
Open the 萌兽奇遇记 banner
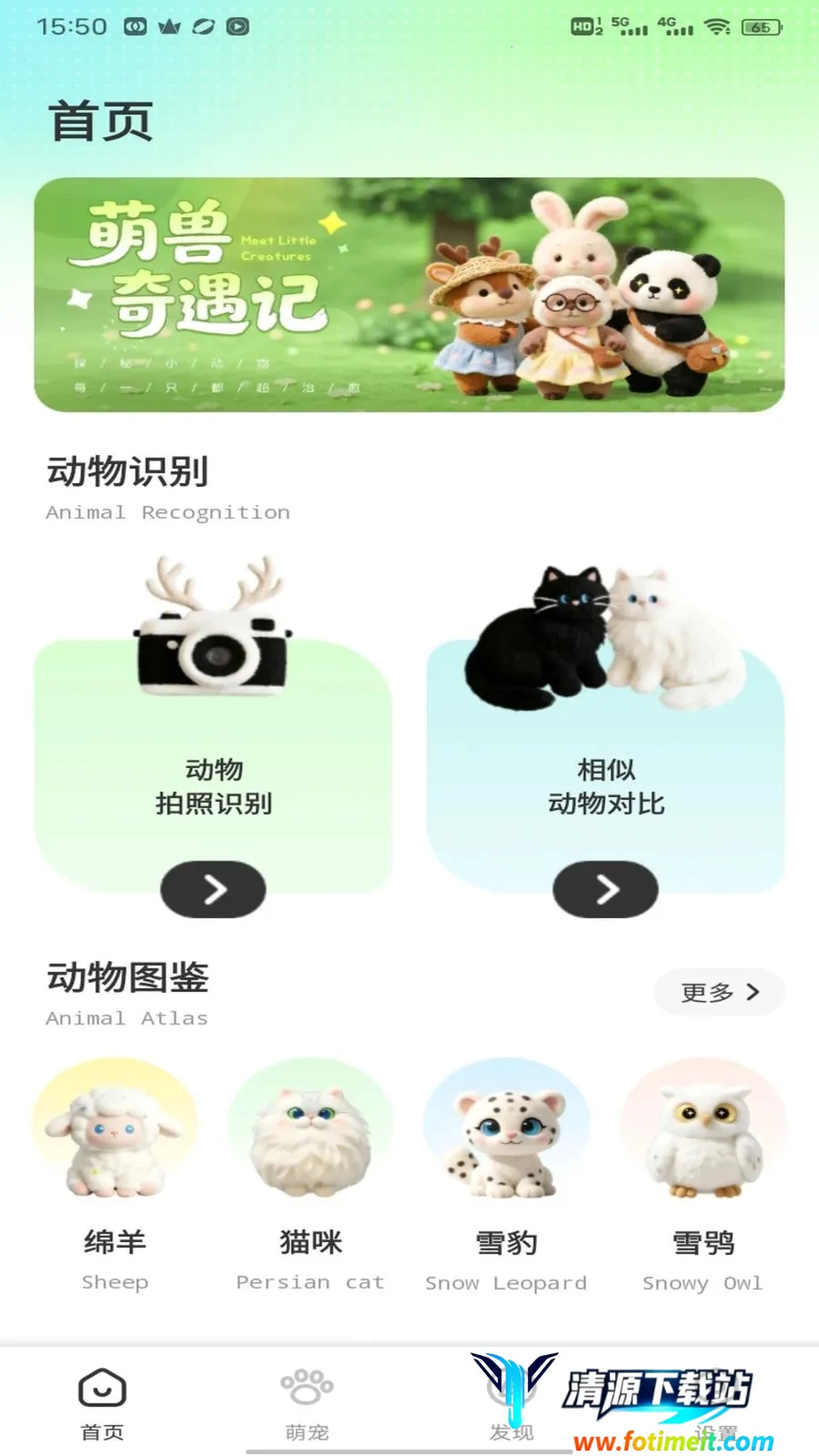pyautogui.click(x=409, y=294)
